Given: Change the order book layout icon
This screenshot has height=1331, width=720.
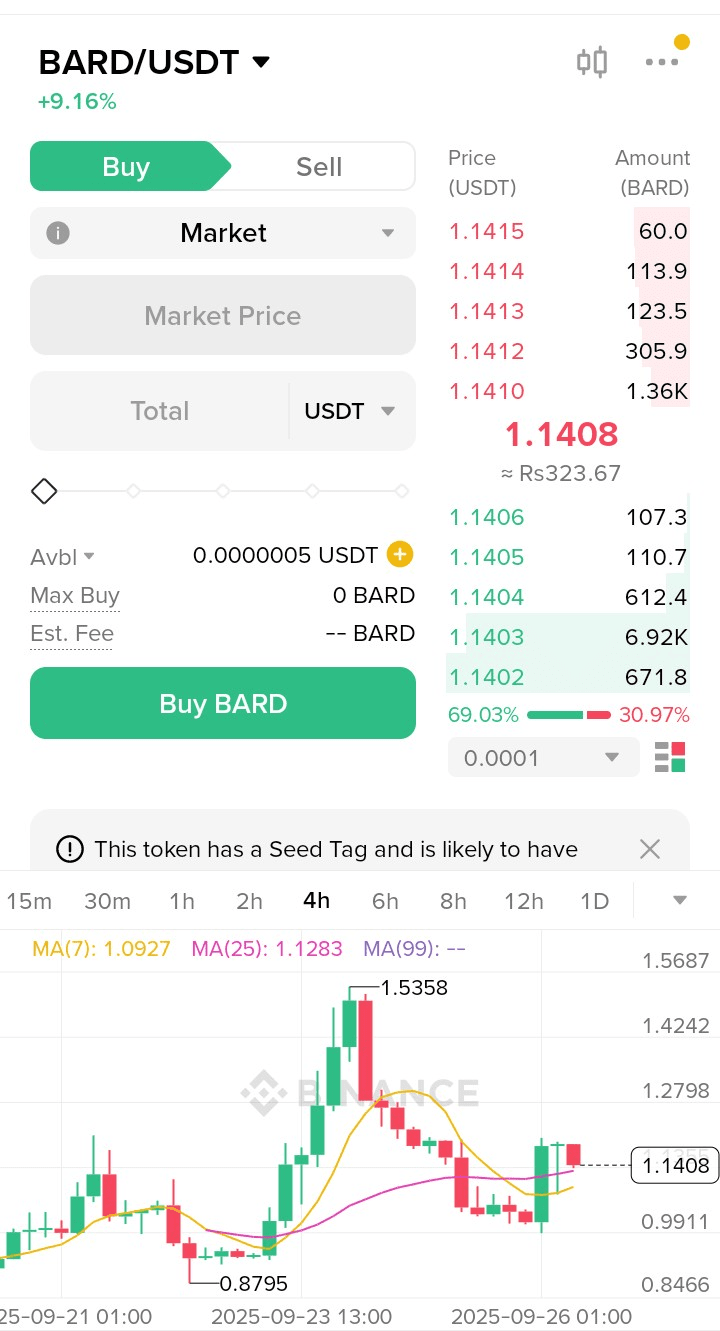Looking at the screenshot, I should (x=670, y=757).
